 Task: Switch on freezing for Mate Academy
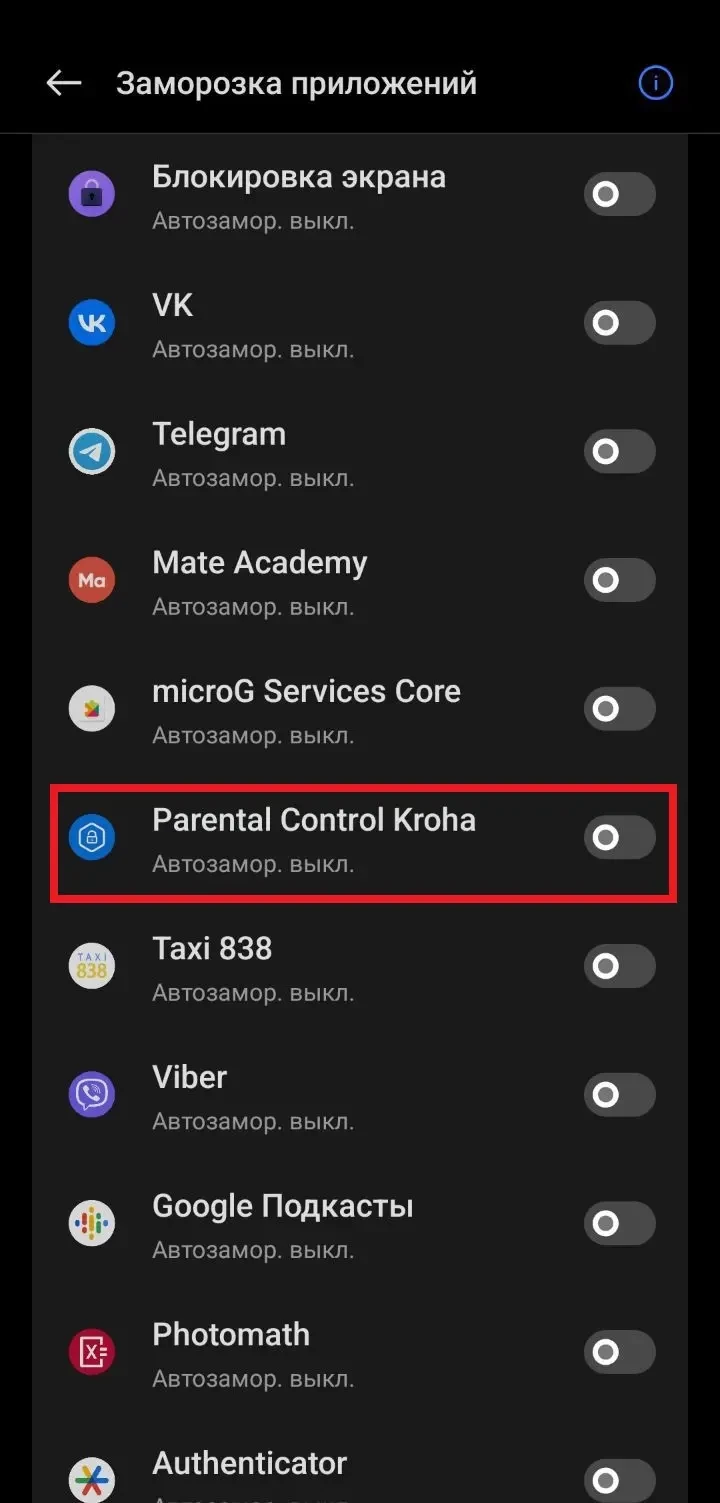click(619, 580)
